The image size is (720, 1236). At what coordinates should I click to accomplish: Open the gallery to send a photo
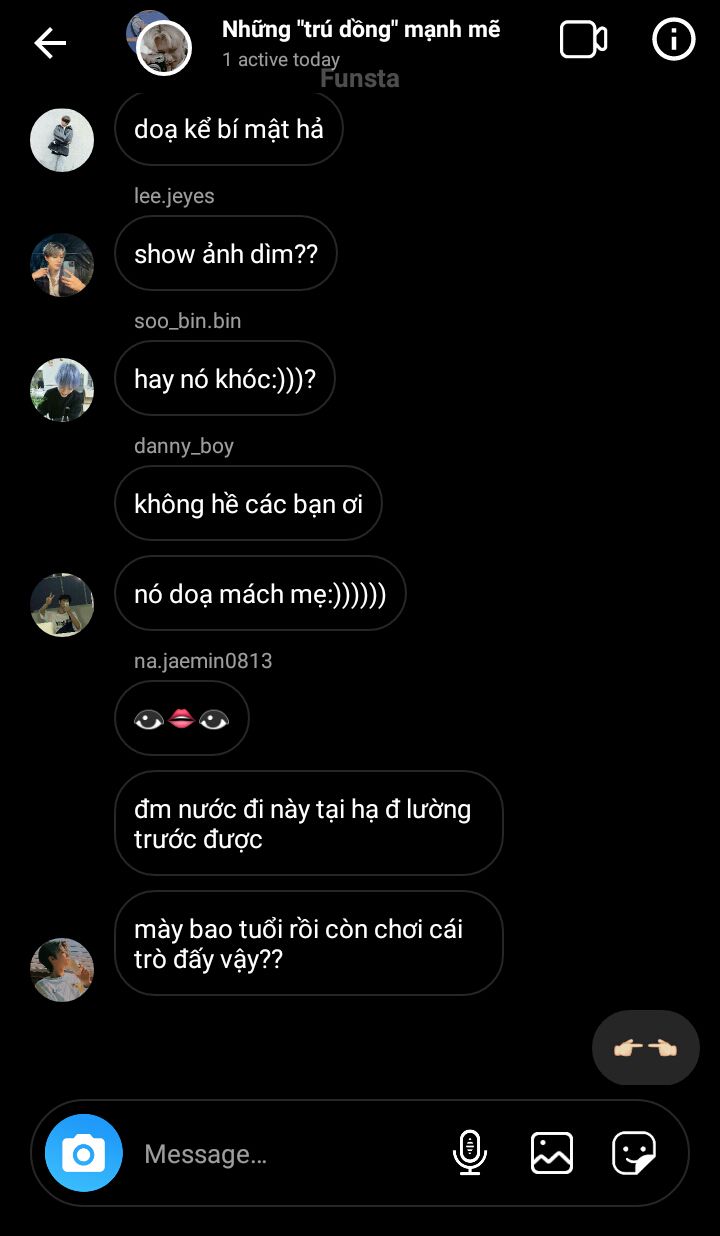(552, 1153)
